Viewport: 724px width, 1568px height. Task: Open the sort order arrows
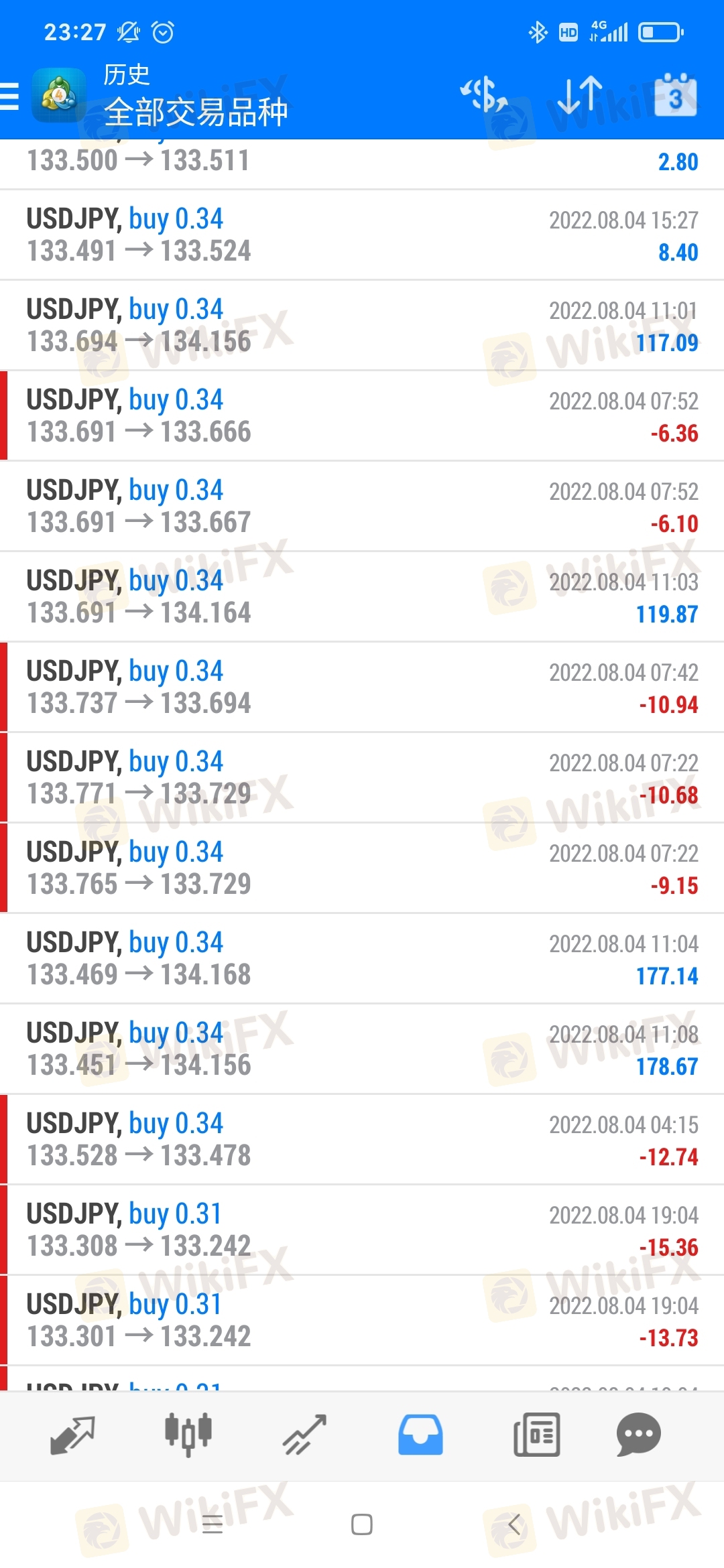(580, 94)
